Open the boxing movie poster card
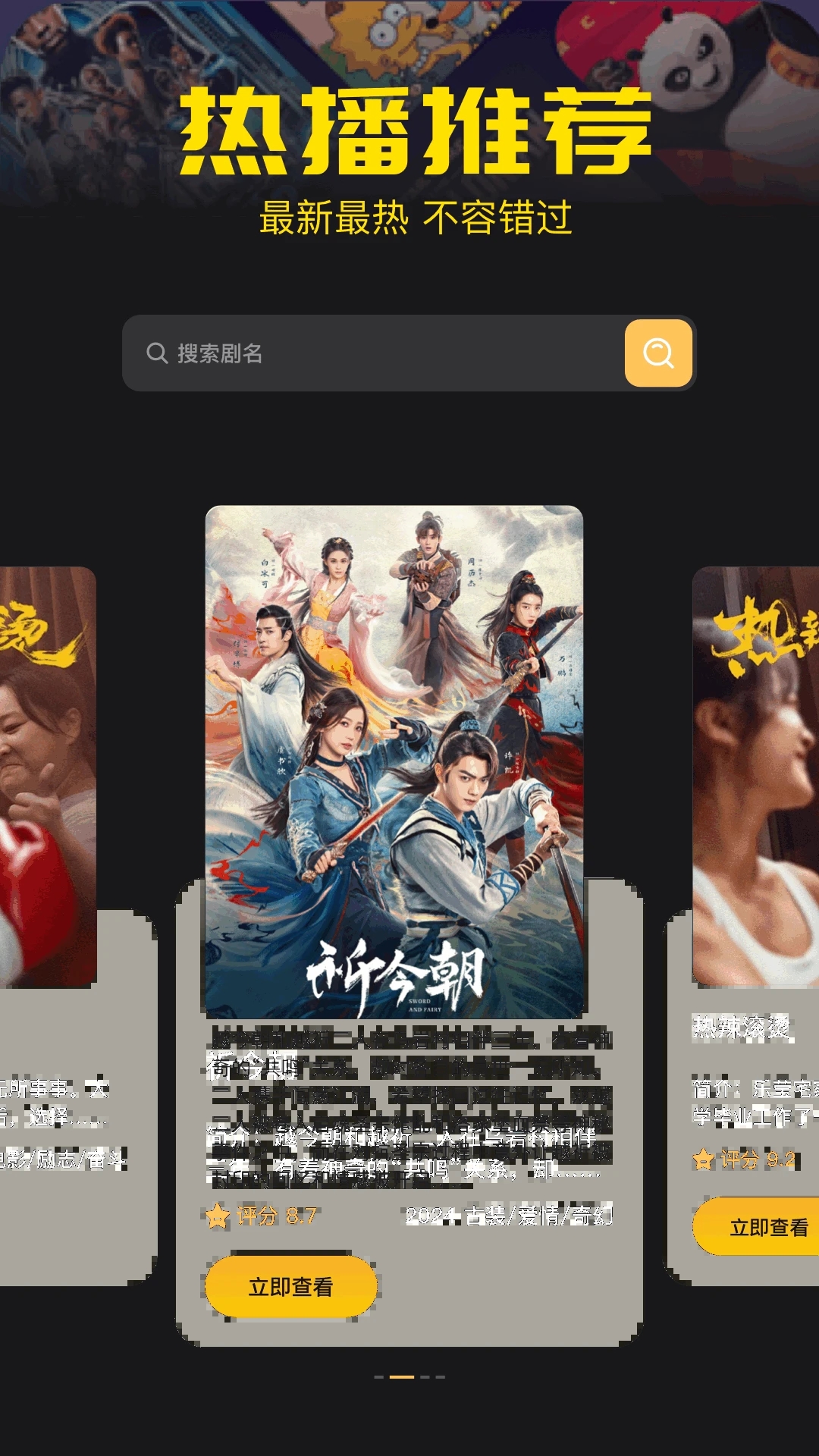The width and height of the screenshot is (819, 1456). pyautogui.click(x=47, y=775)
